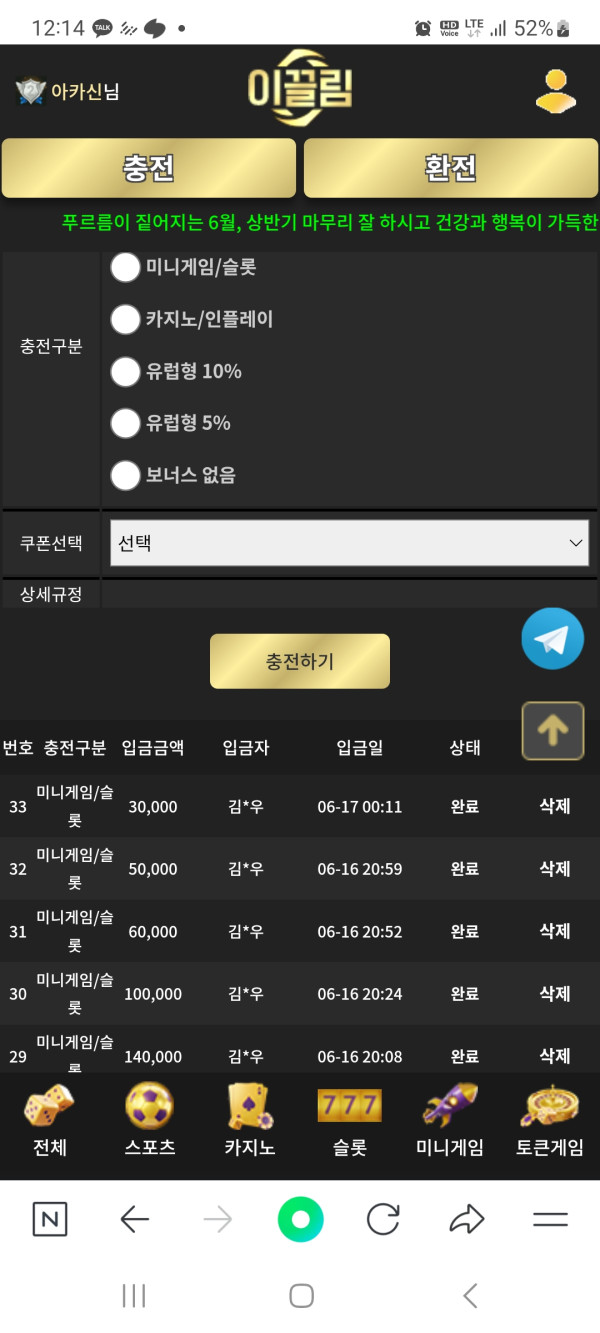The image size is (600, 1333).
Task: Tap the 충전하기 button
Action: 299,661
